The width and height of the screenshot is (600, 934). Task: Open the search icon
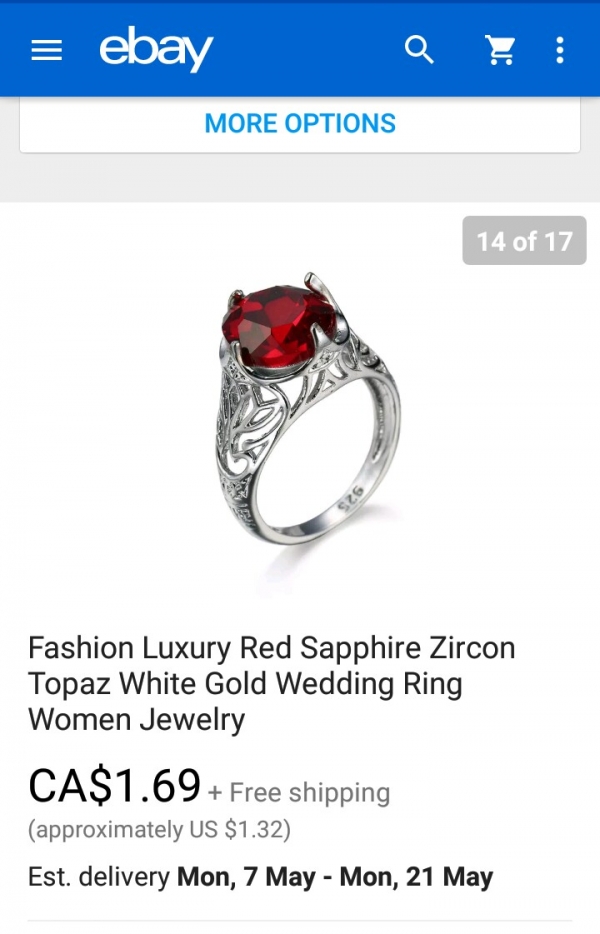[419, 50]
